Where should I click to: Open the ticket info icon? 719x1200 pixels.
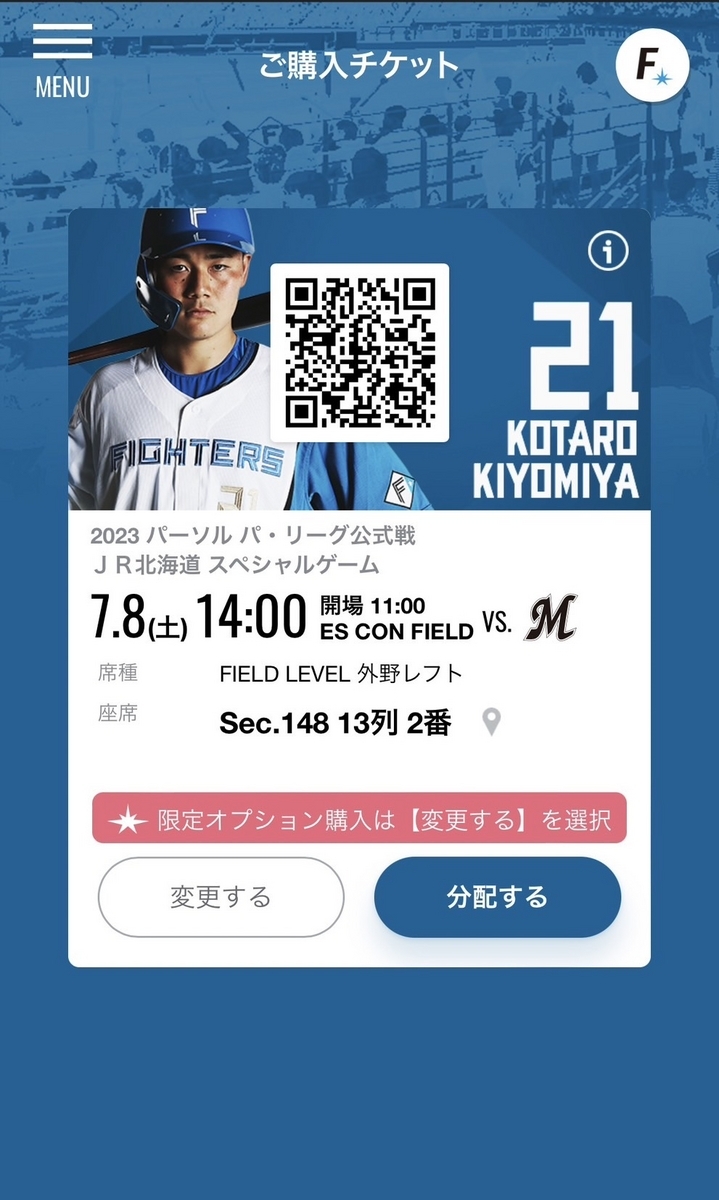pos(608,251)
